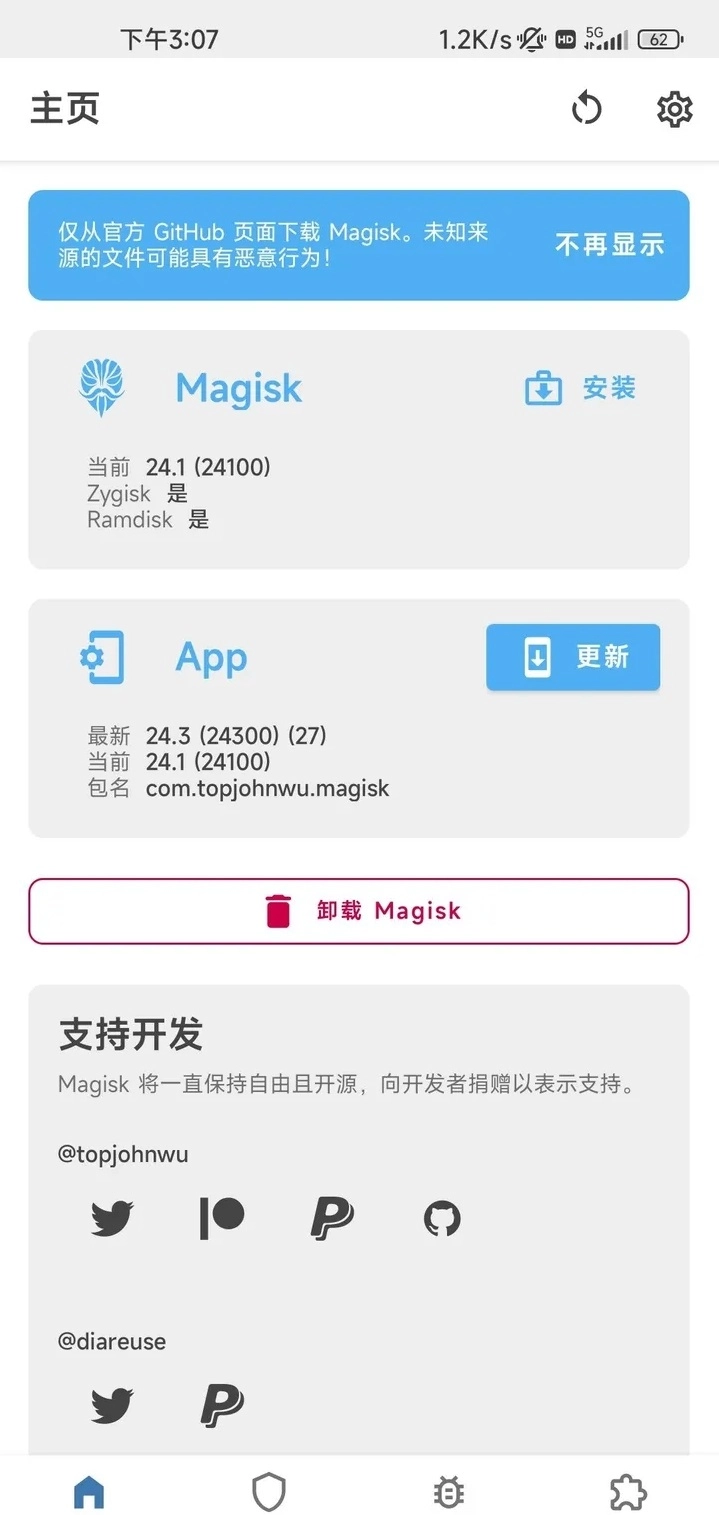The width and height of the screenshot is (719, 1515).
Task: Open topjohnwu's GitHub link
Action: click(x=442, y=1218)
